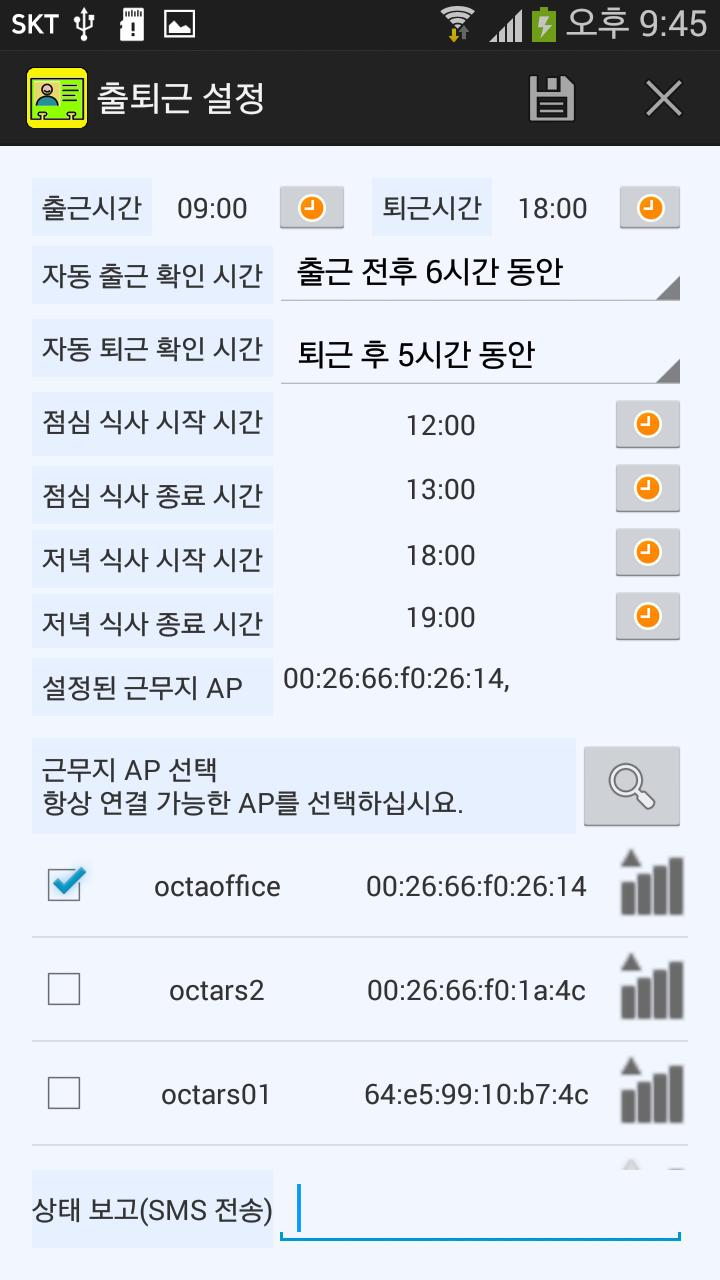Check octars2 Wi-Fi signal strength bars
The height and width of the screenshot is (1280, 720).
651,988
